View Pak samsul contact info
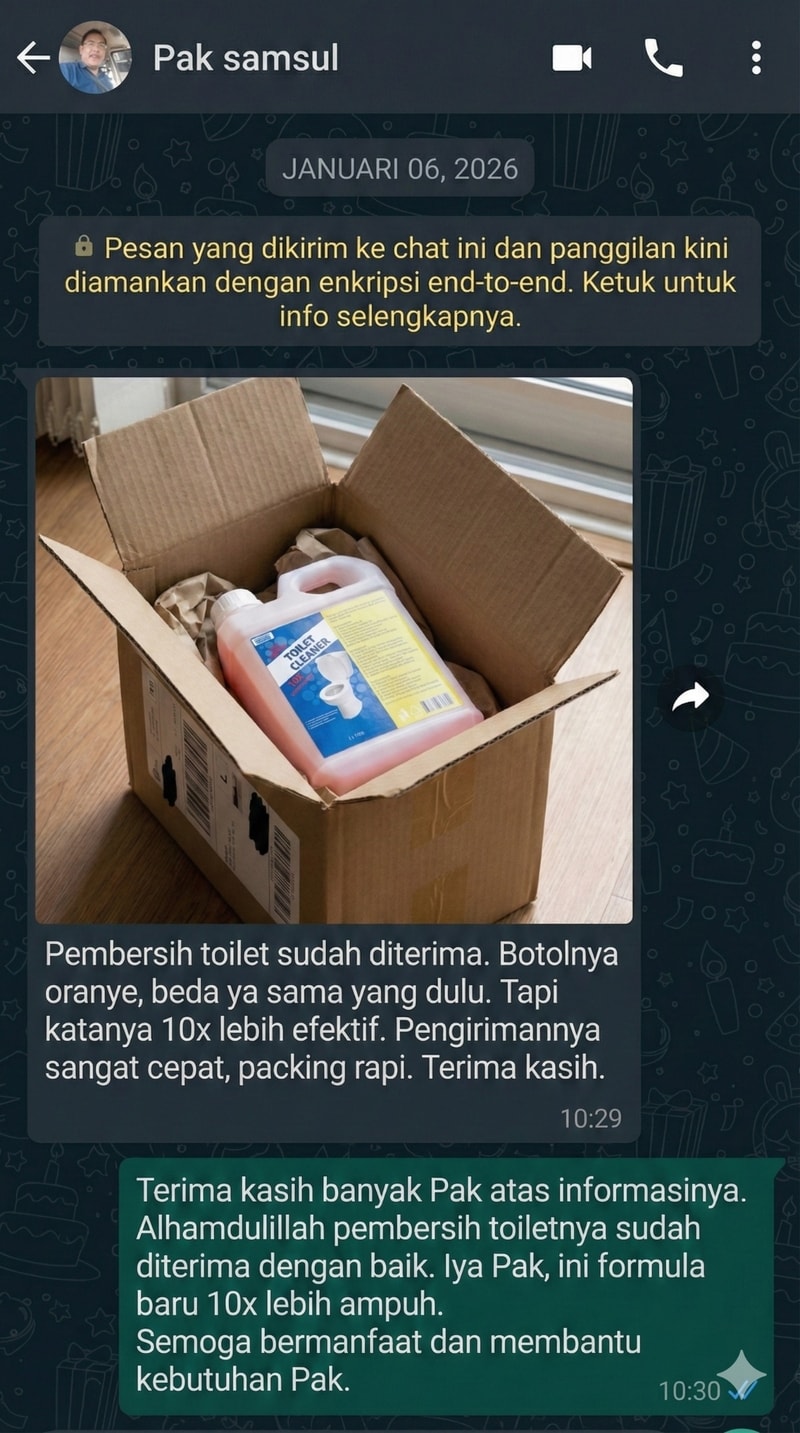Viewport: 800px width, 1433px height. 246,58
